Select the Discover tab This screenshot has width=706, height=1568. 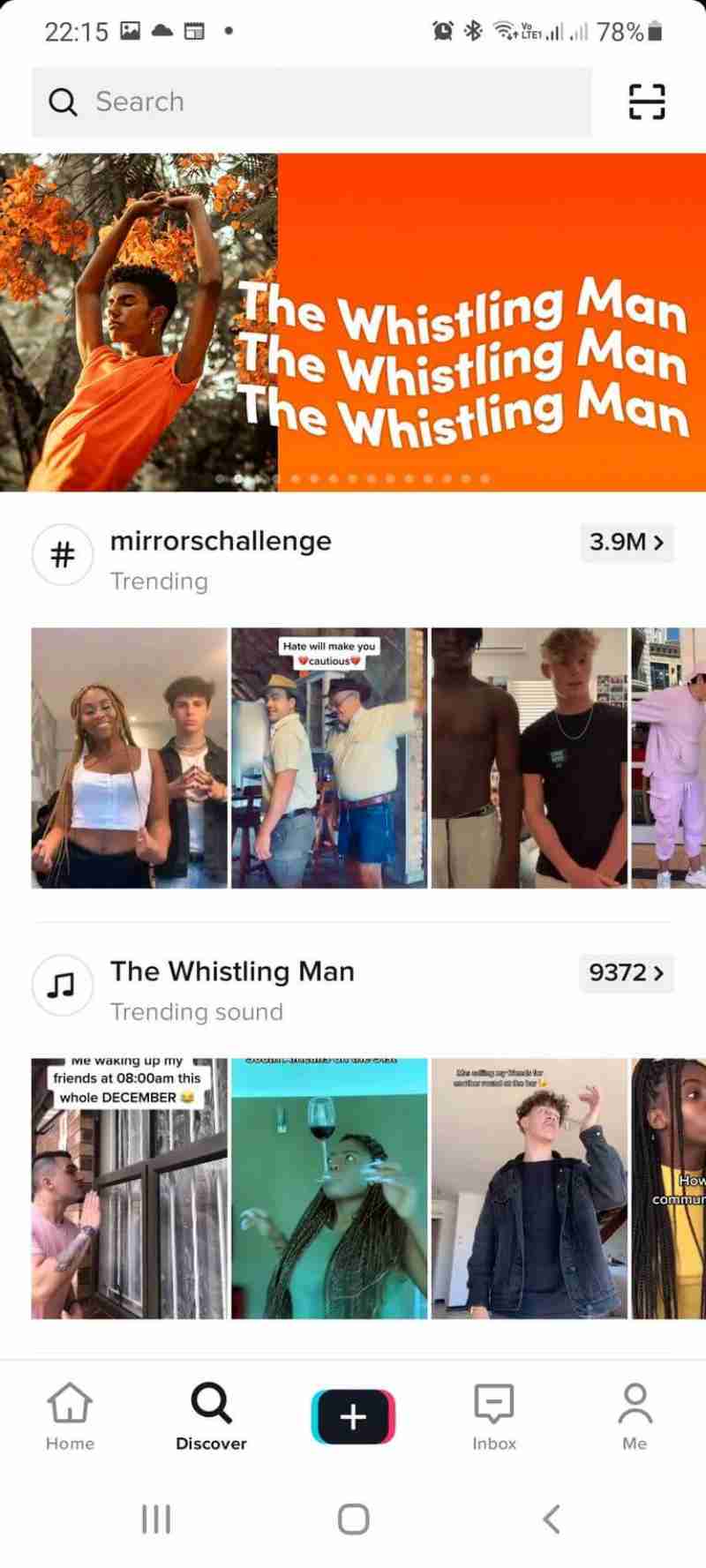211,1416
